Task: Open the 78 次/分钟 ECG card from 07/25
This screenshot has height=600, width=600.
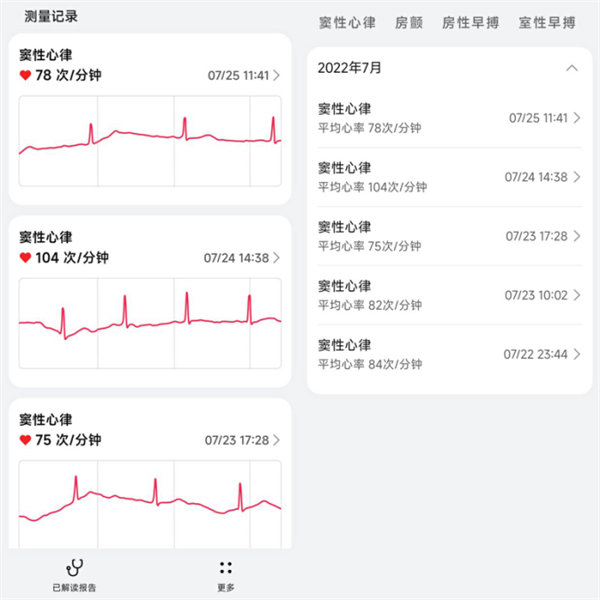Action: pyautogui.click(x=150, y=120)
